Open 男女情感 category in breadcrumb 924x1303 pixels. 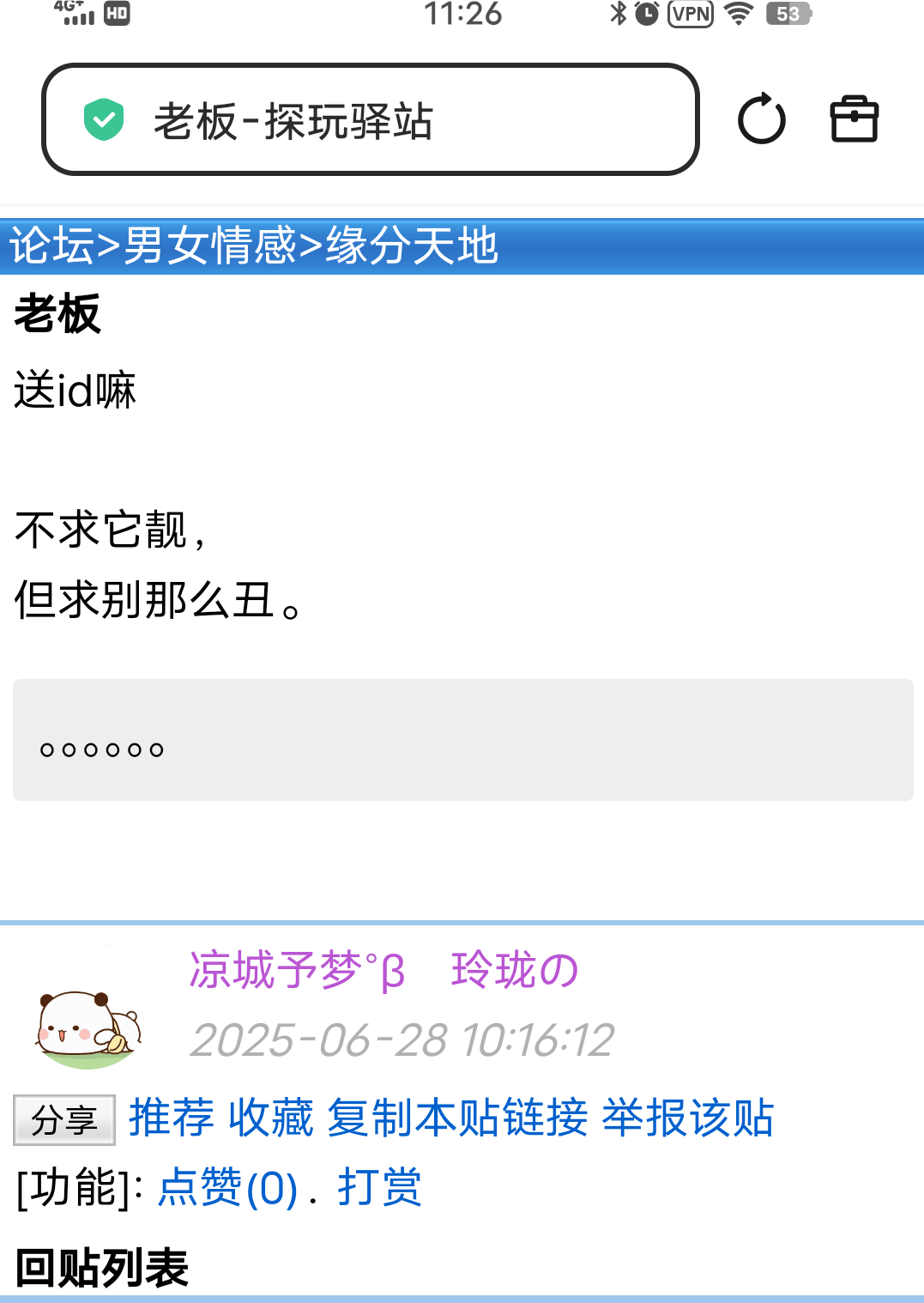pos(210,246)
